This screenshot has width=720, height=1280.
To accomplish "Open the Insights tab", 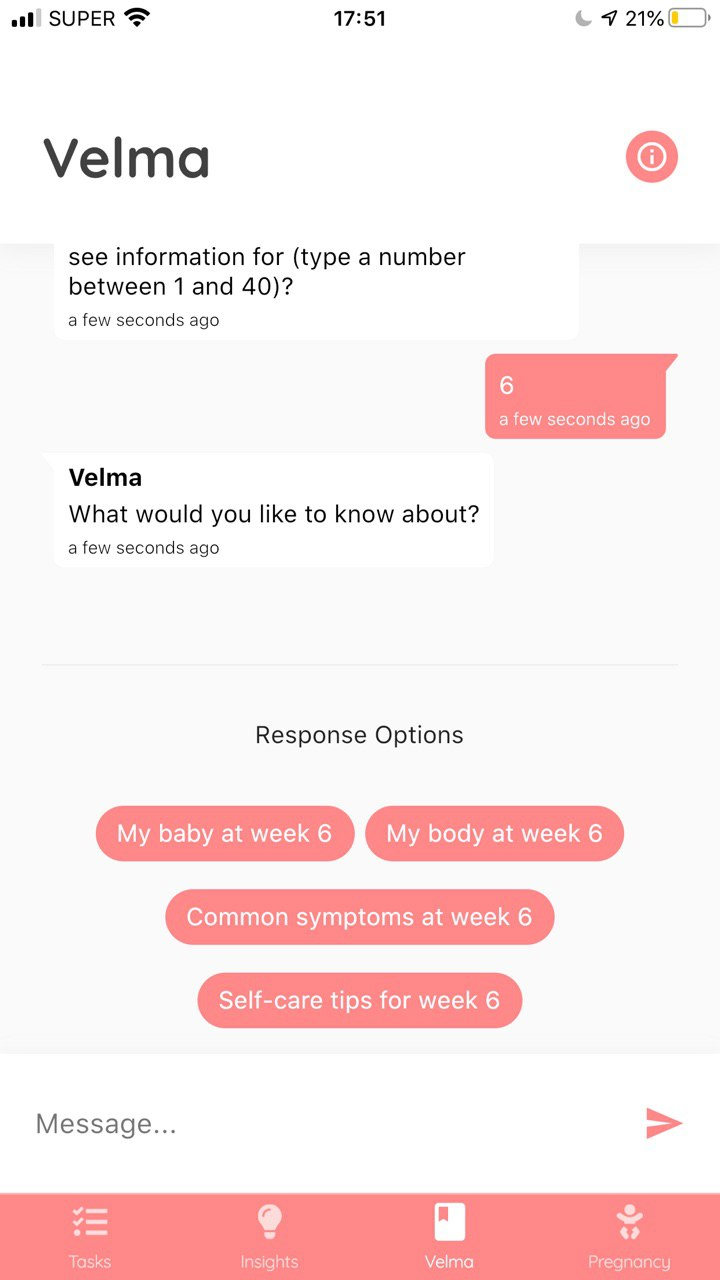I will coord(270,1237).
